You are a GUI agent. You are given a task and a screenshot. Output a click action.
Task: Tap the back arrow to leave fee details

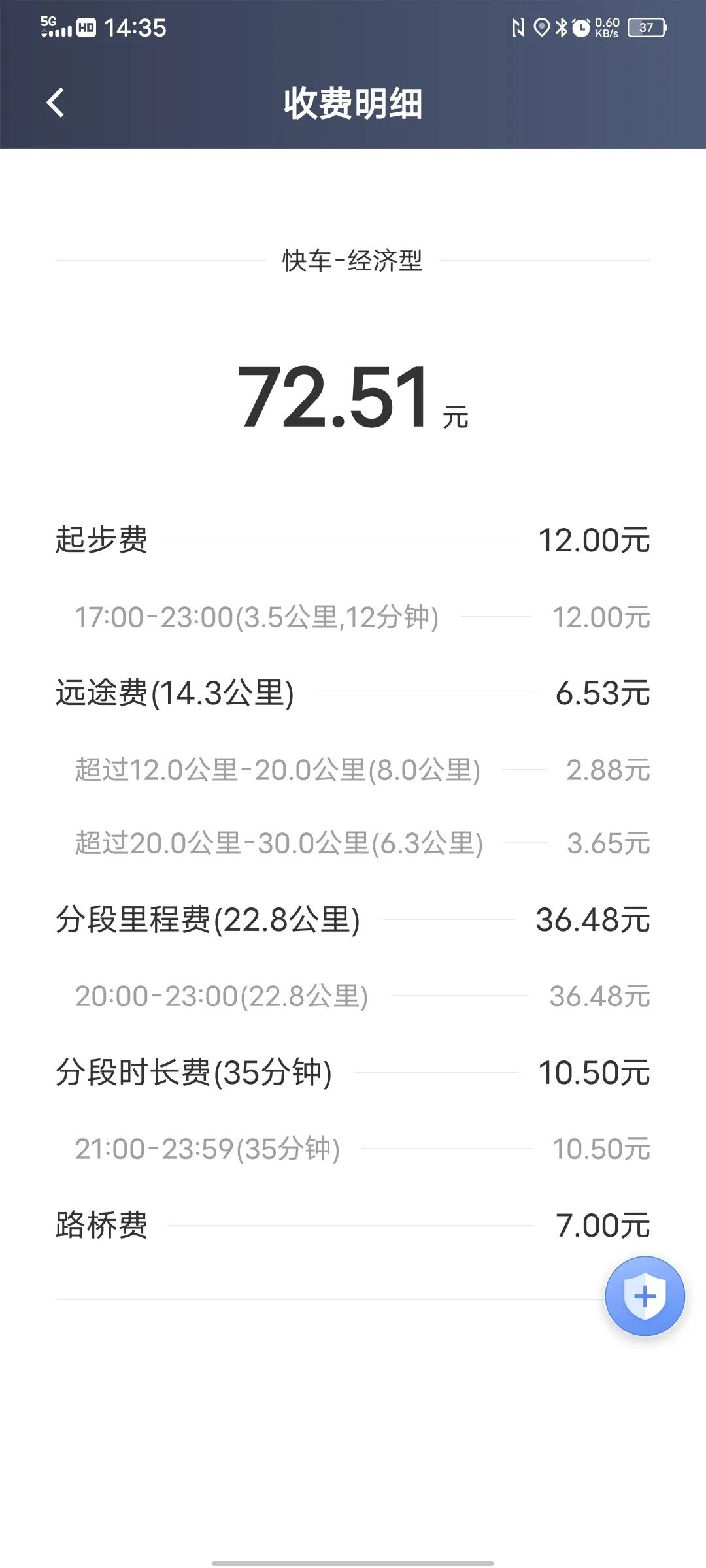pyautogui.click(x=55, y=103)
